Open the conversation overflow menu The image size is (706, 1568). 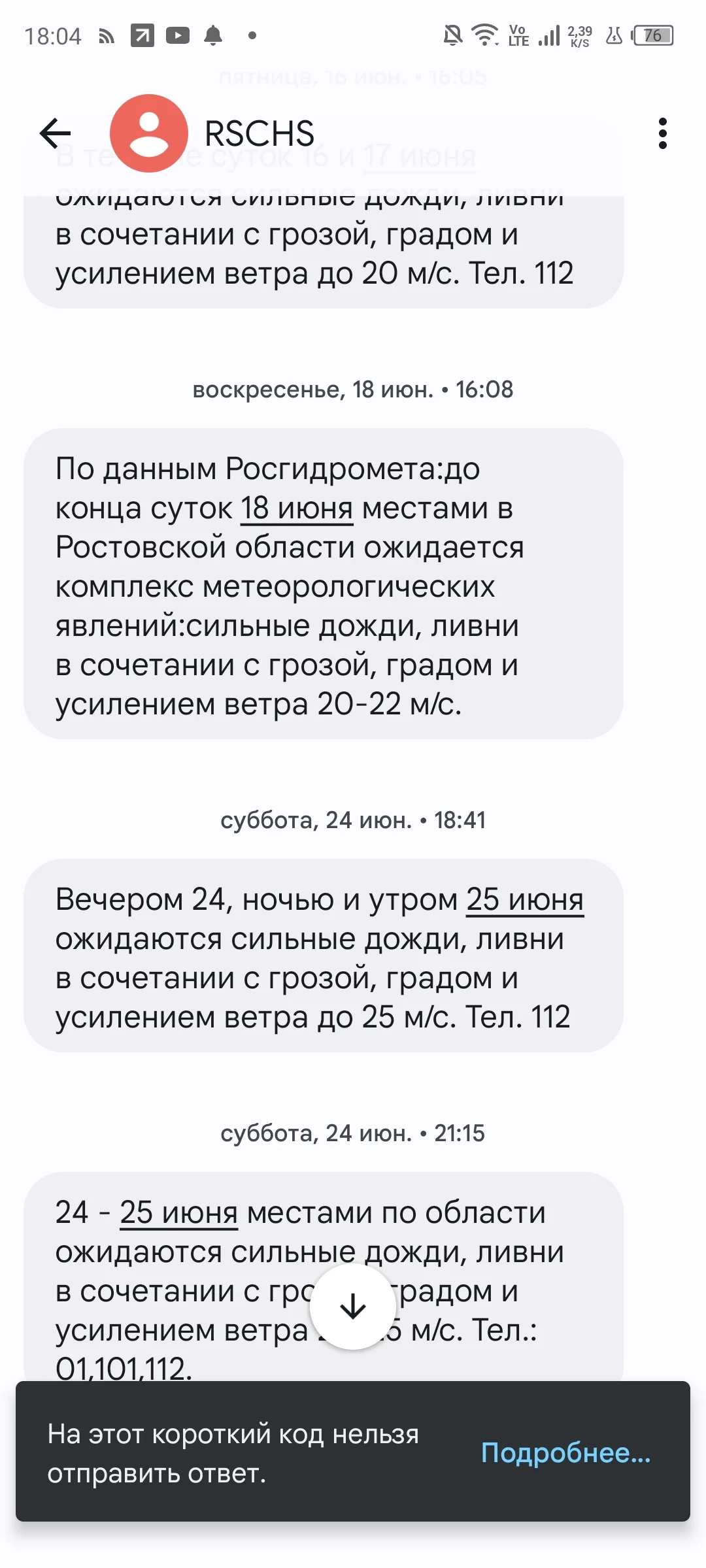pyautogui.click(x=664, y=133)
